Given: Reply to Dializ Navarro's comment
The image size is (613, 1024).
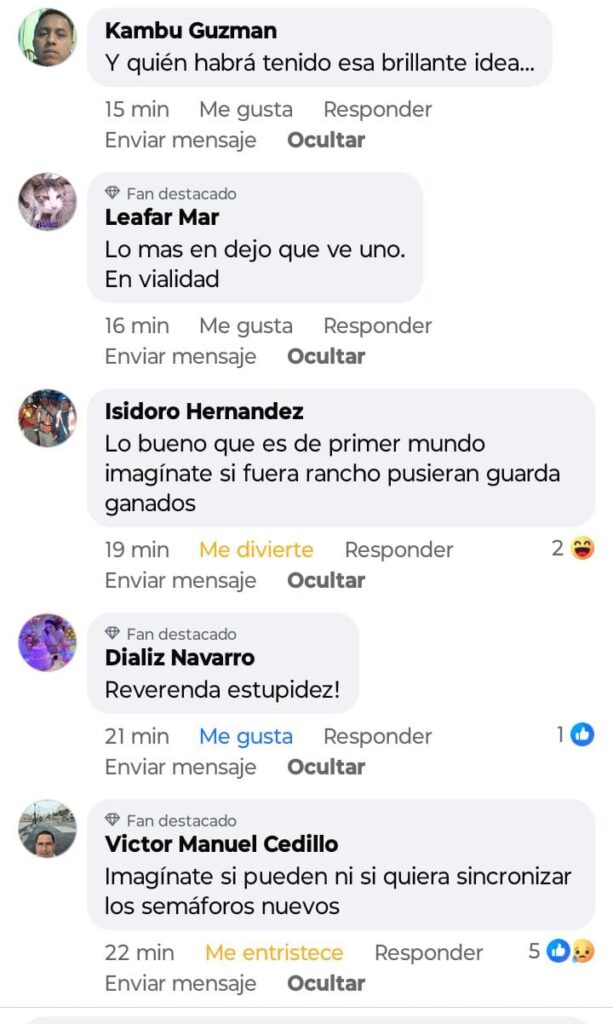Looking at the screenshot, I should (377, 737).
